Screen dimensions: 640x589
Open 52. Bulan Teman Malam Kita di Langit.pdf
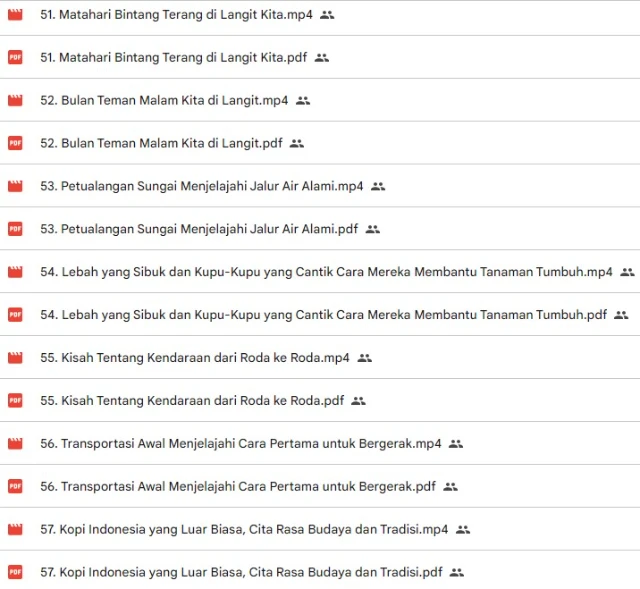pyautogui.click(x=161, y=144)
